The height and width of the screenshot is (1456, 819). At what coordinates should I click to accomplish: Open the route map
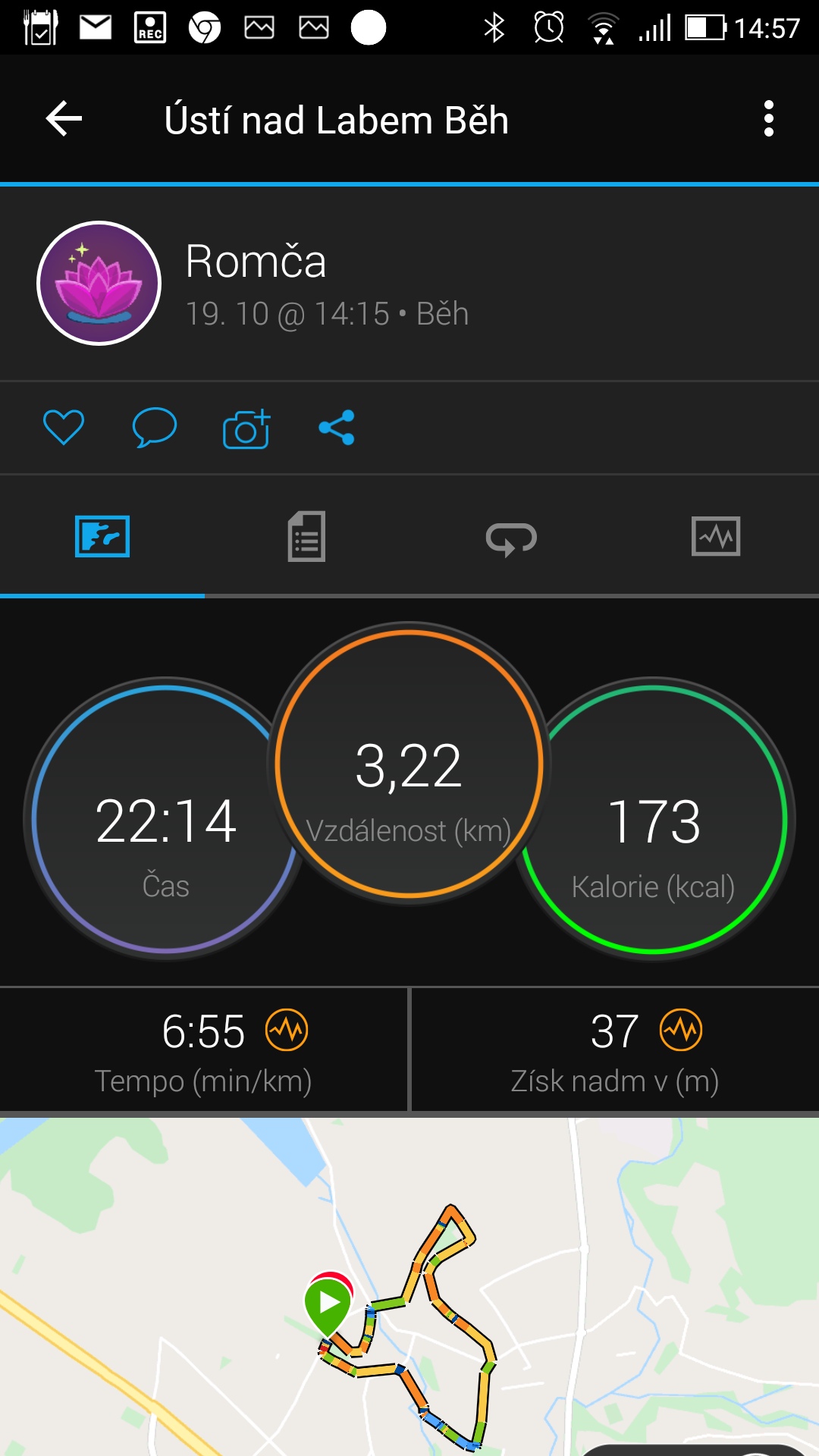tap(409, 1287)
